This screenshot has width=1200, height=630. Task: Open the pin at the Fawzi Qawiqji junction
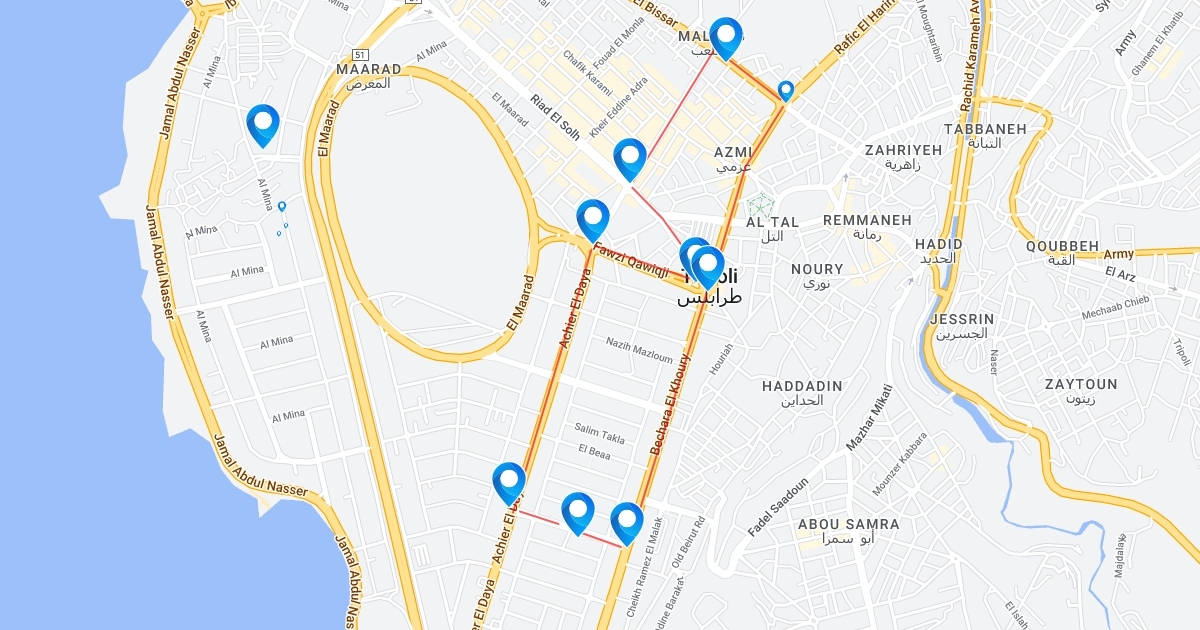pyautogui.click(x=593, y=219)
